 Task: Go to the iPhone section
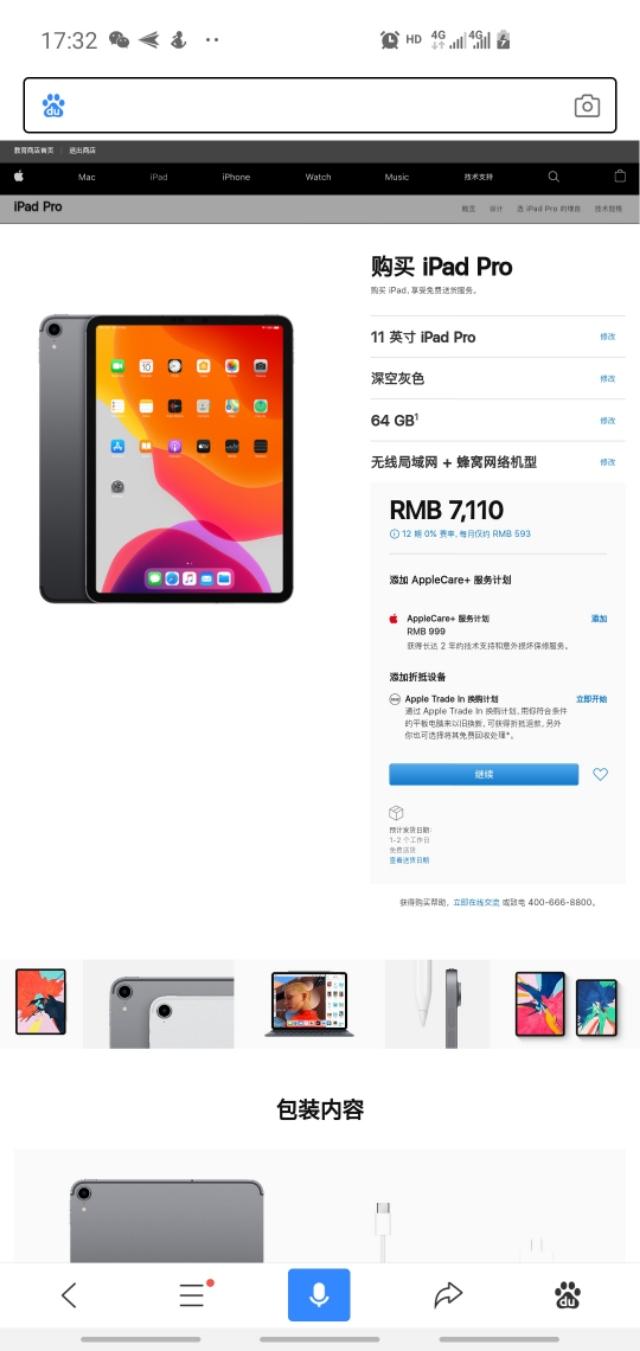pyautogui.click(x=236, y=177)
